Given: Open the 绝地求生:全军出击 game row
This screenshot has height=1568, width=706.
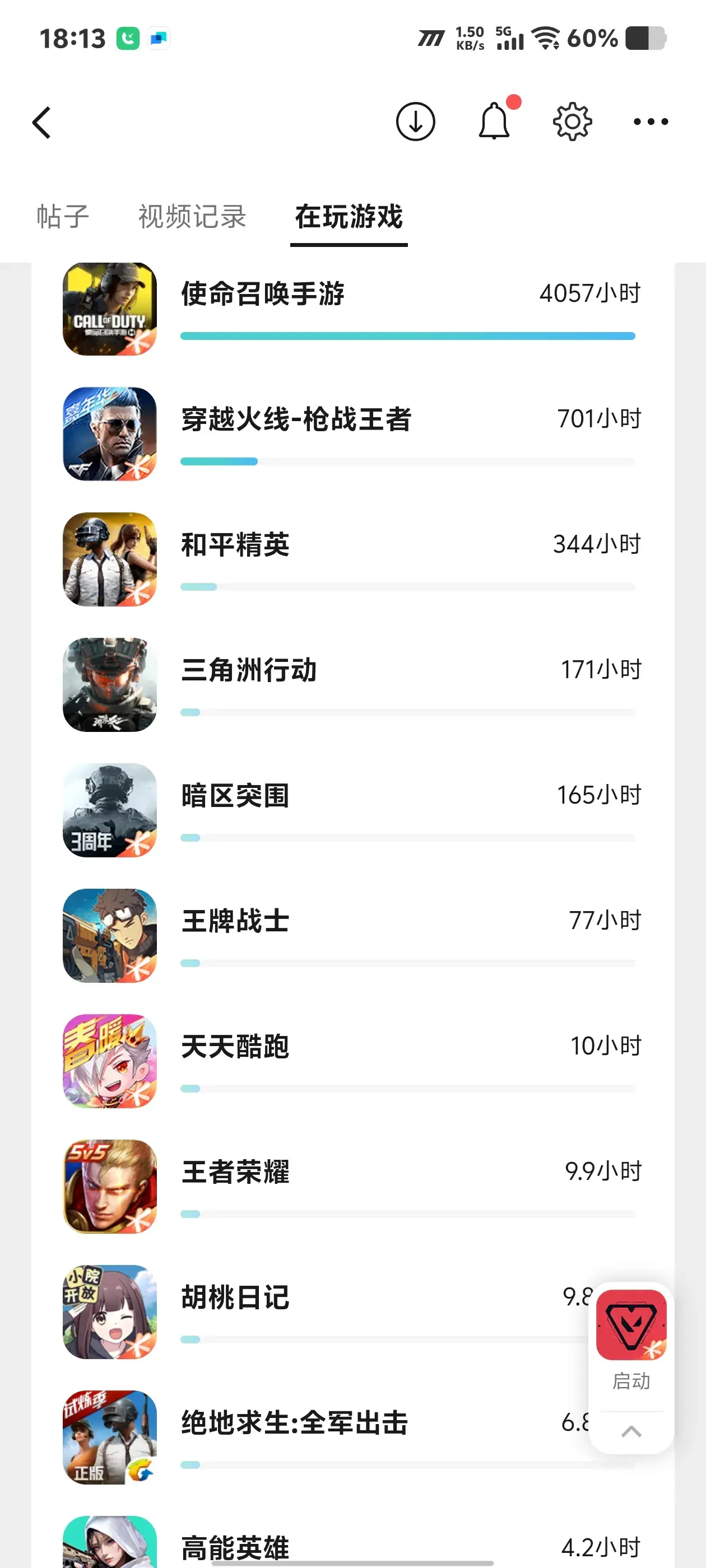Looking at the screenshot, I should tap(294, 1423).
